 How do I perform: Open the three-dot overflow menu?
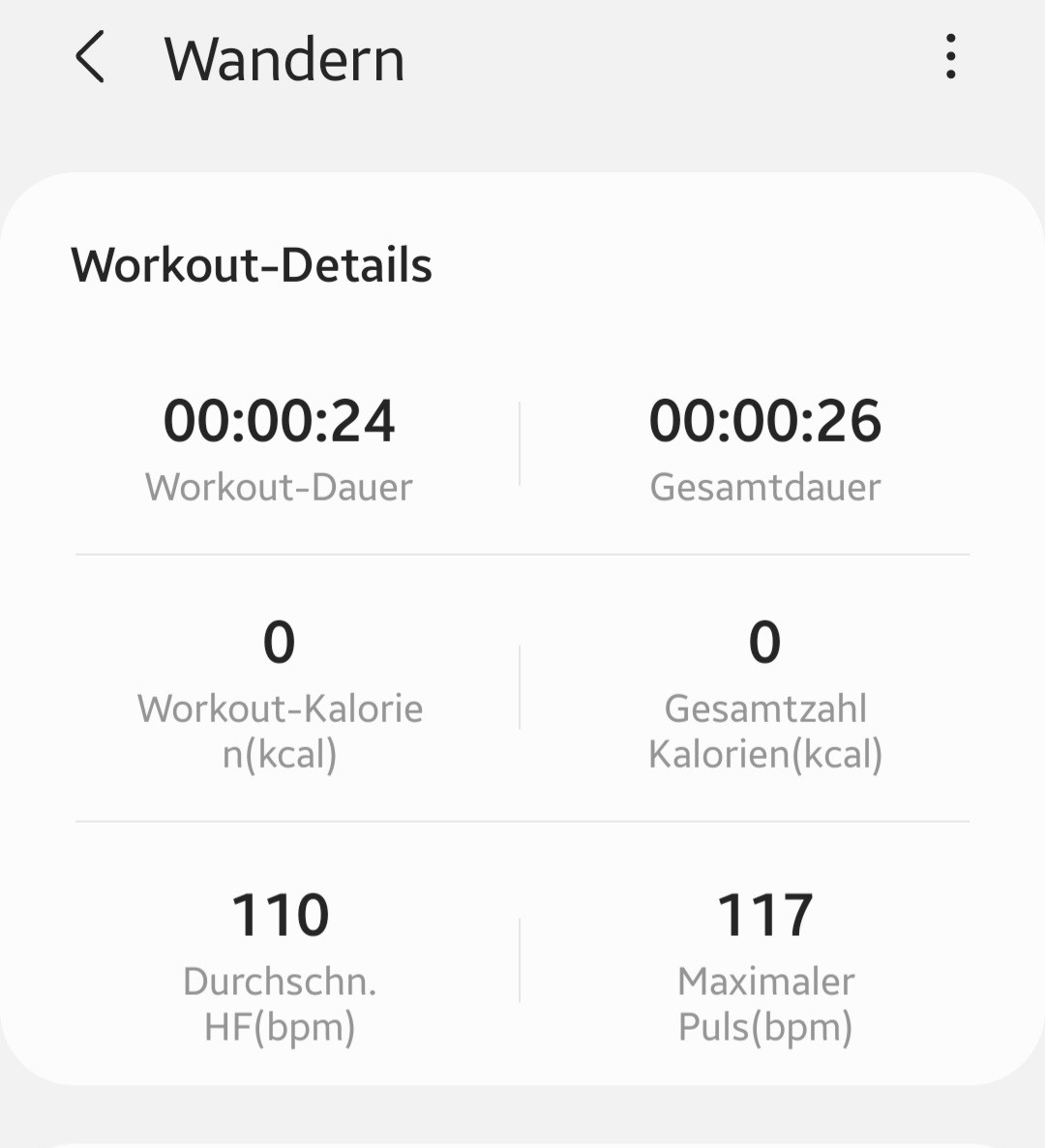pyautogui.click(x=950, y=57)
